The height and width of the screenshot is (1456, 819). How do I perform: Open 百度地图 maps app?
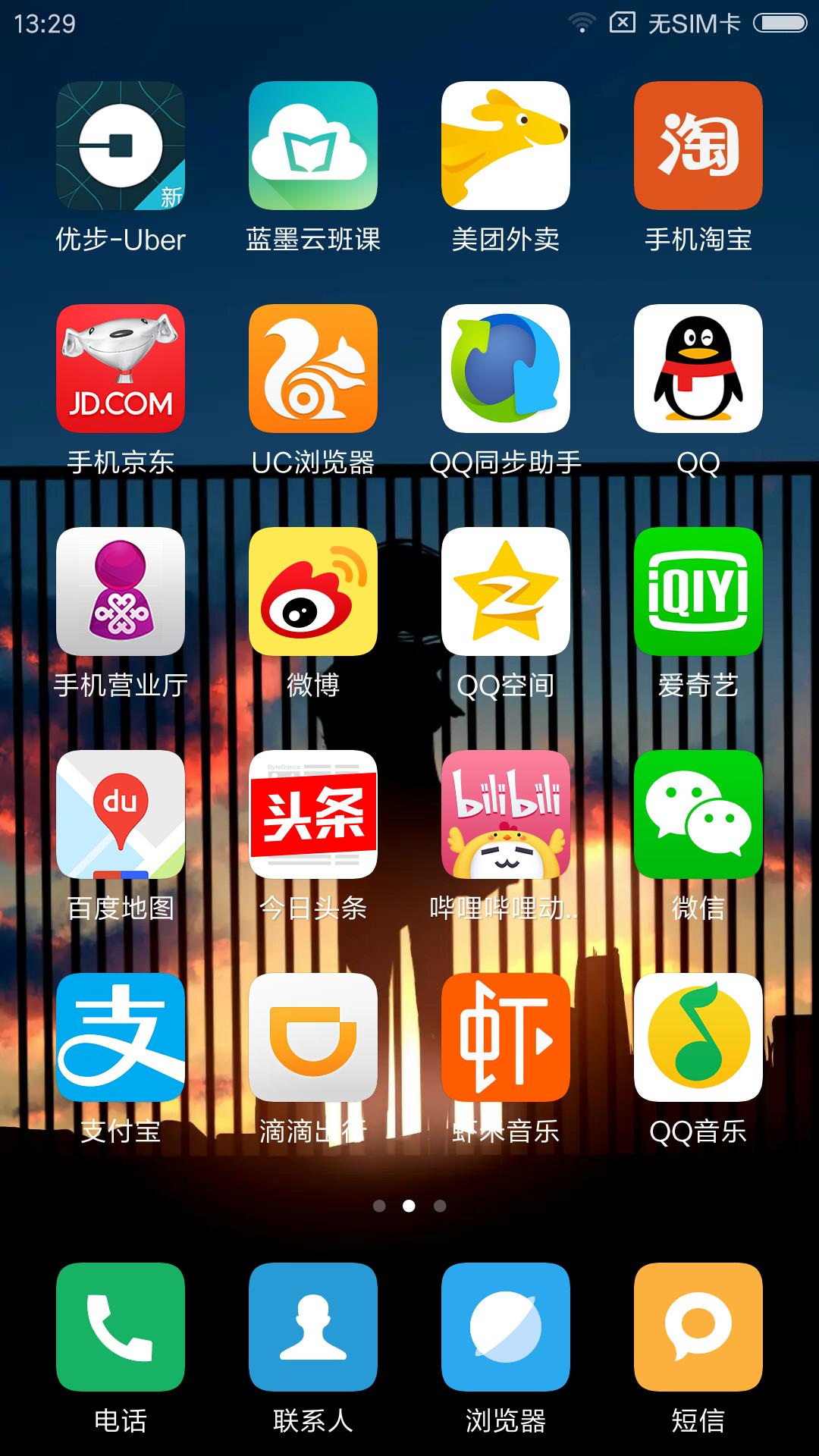click(121, 814)
